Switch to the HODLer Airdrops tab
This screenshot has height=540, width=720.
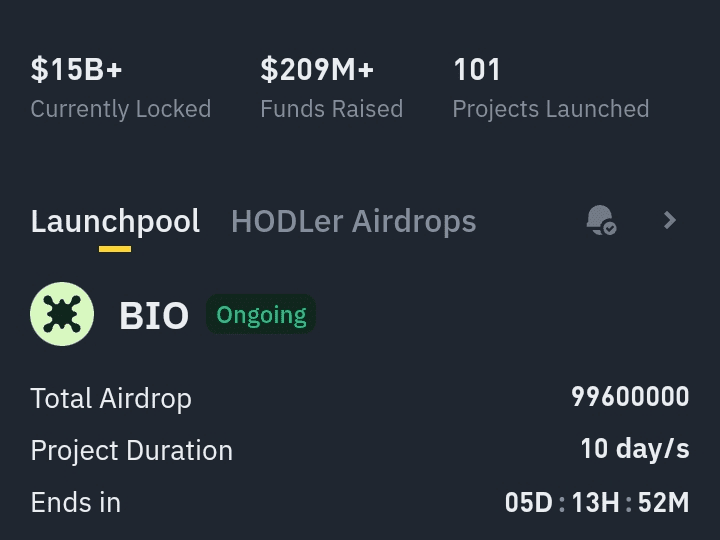[353, 221]
